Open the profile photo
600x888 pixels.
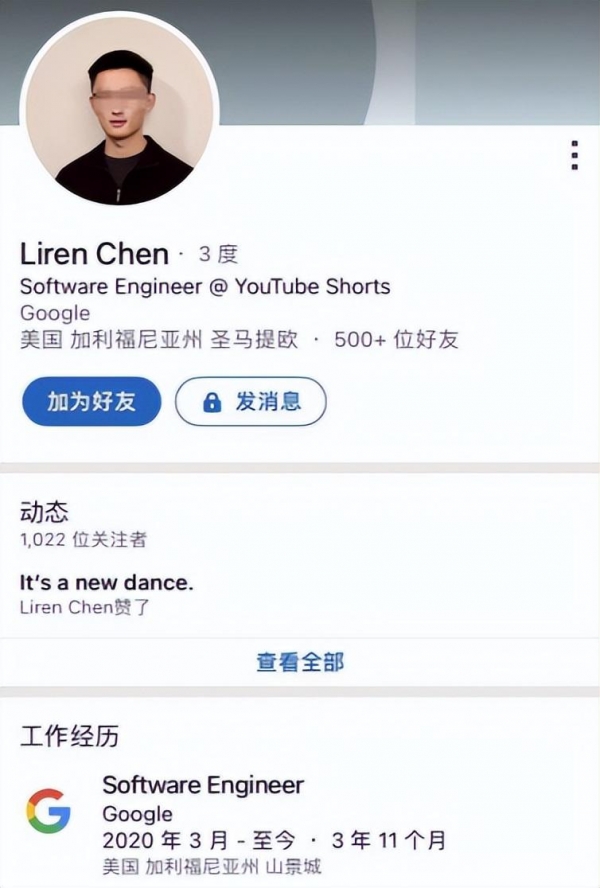pyautogui.click(x=119, y=110)
